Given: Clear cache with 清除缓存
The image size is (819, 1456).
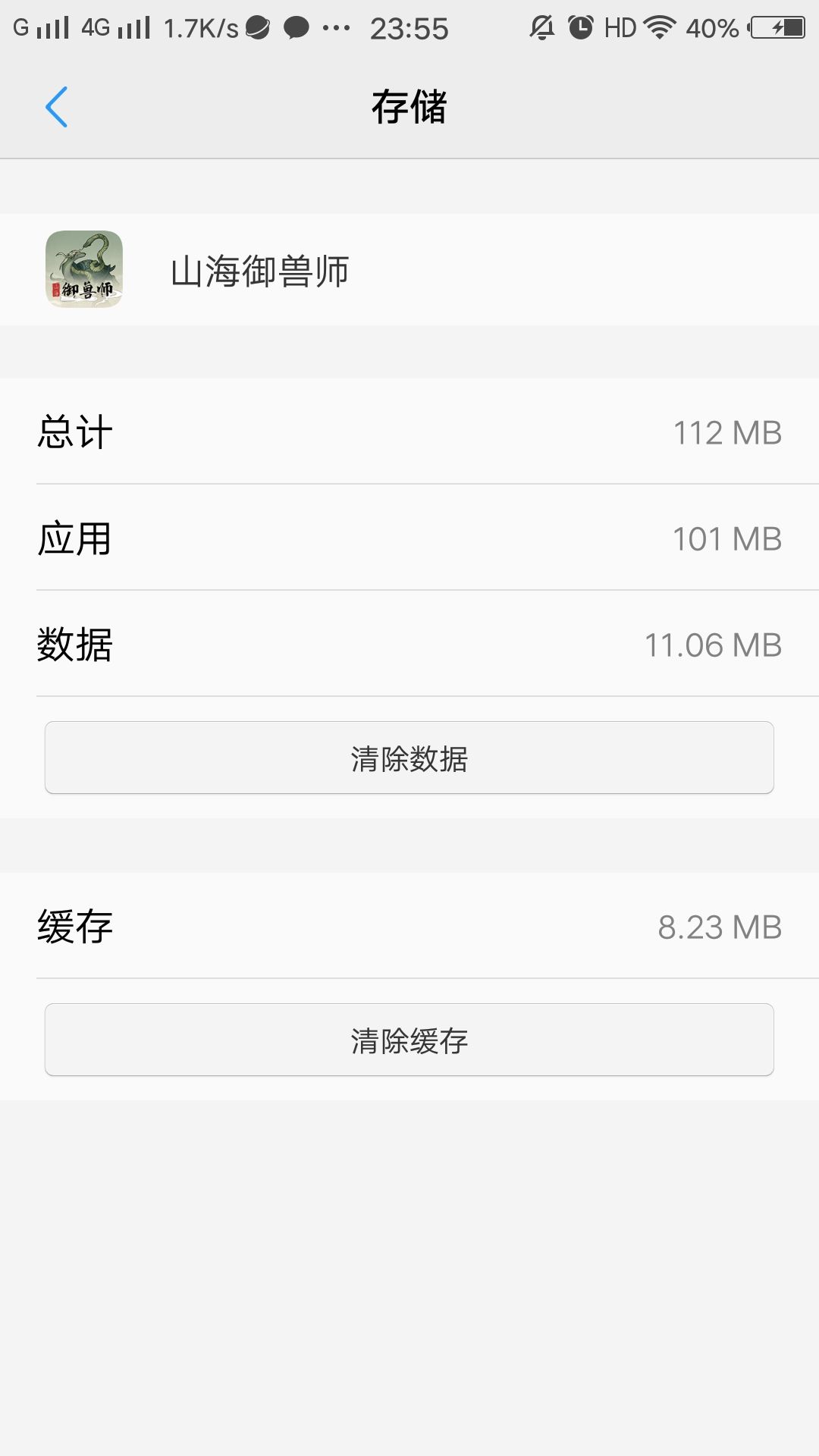Looking at the screenshot, I should (x=409, y=1040).
